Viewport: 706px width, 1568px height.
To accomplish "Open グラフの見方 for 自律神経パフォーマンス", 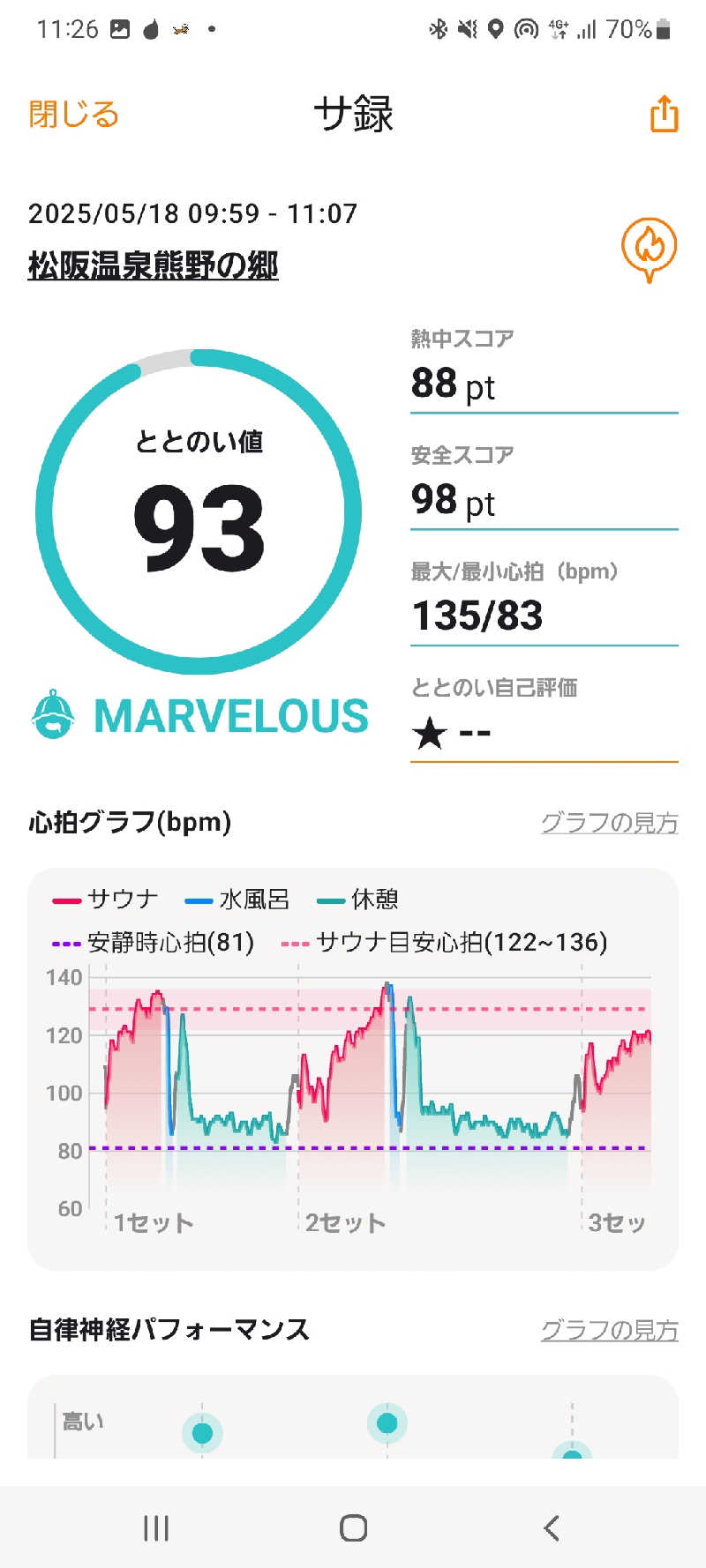I will click(609, 1330).
